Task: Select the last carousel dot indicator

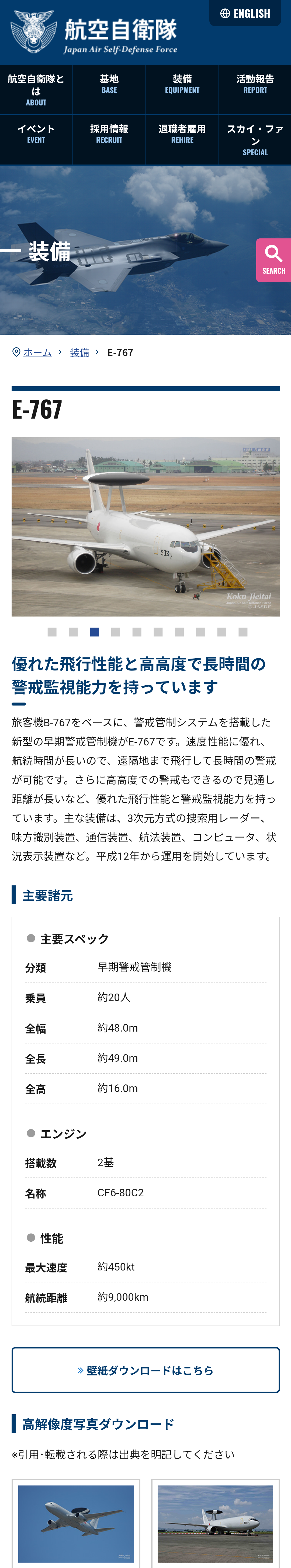Action: [243, 632]
